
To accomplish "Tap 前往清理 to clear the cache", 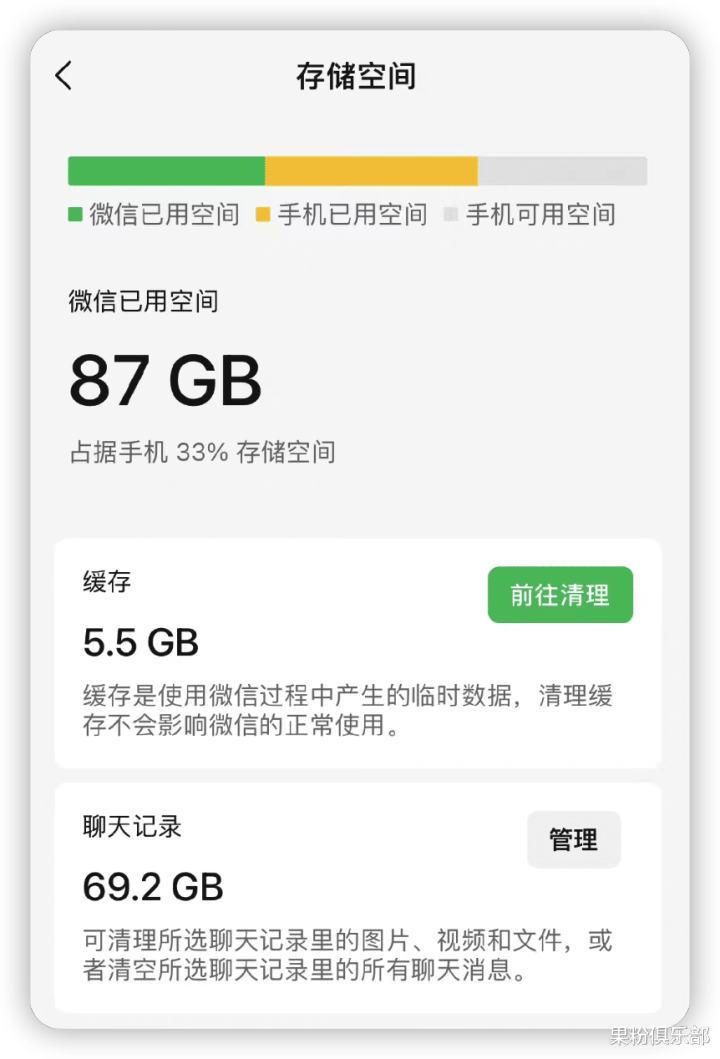I will pos(560,595).
